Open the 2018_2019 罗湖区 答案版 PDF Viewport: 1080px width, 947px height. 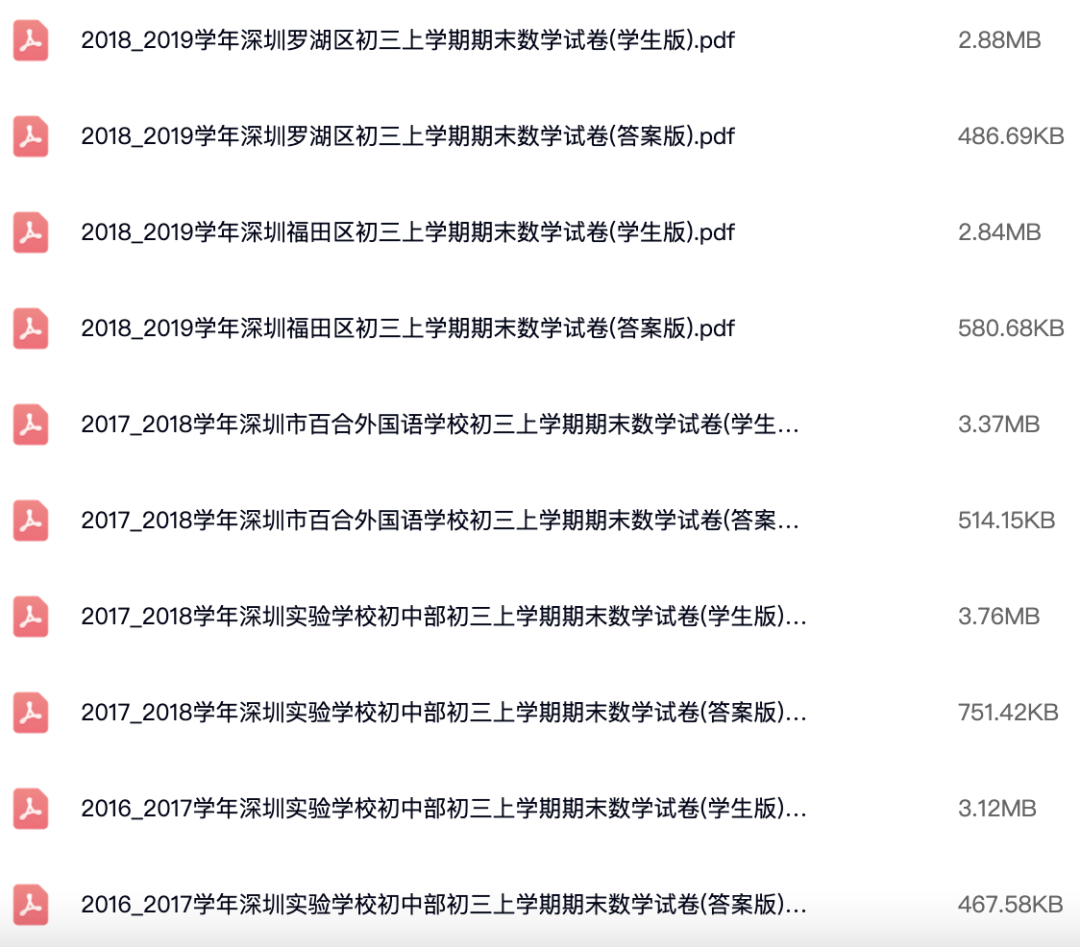pos(408,137)
